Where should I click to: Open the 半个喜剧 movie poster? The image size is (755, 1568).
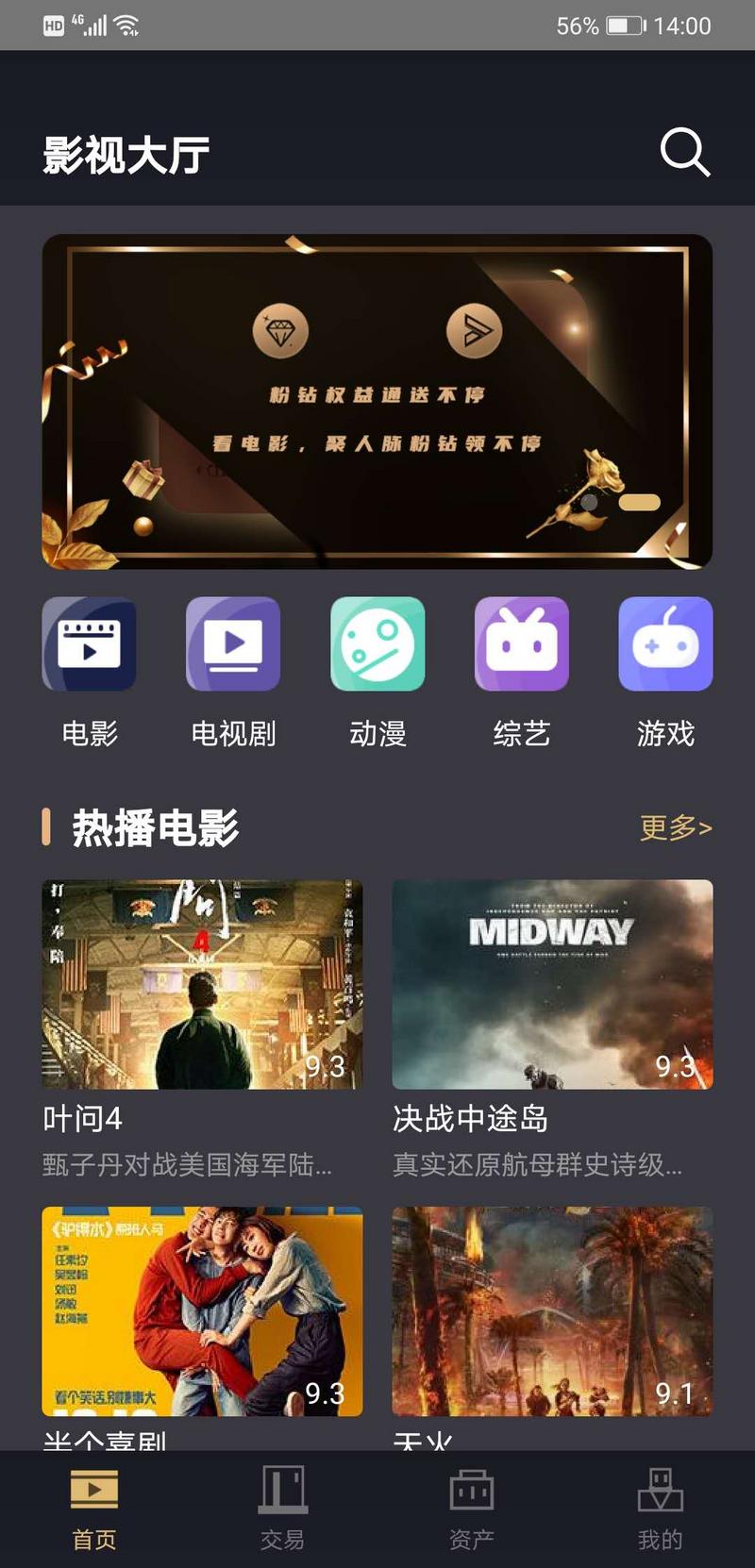click(202, 1310)
